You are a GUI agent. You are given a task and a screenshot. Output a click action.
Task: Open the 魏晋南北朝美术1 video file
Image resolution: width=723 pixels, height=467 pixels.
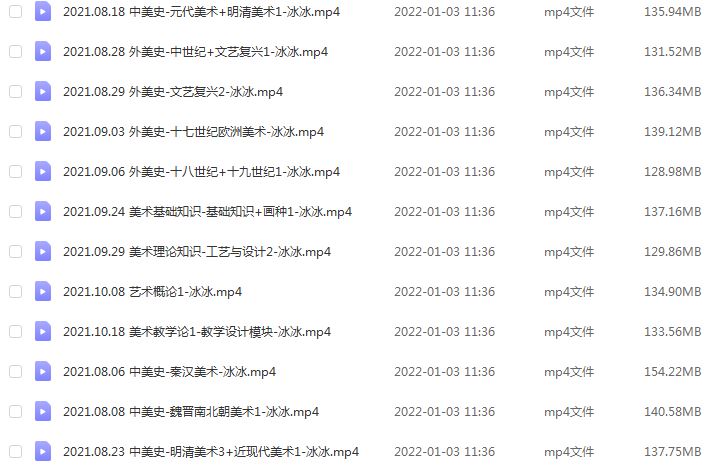pos(190,411)
